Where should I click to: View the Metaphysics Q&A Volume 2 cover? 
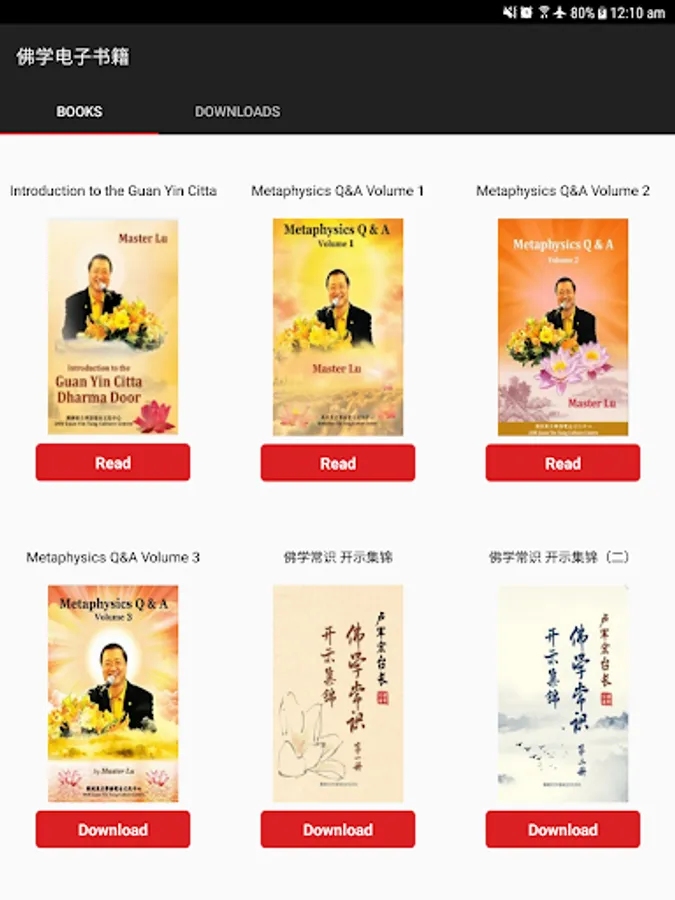pos(563,327)
